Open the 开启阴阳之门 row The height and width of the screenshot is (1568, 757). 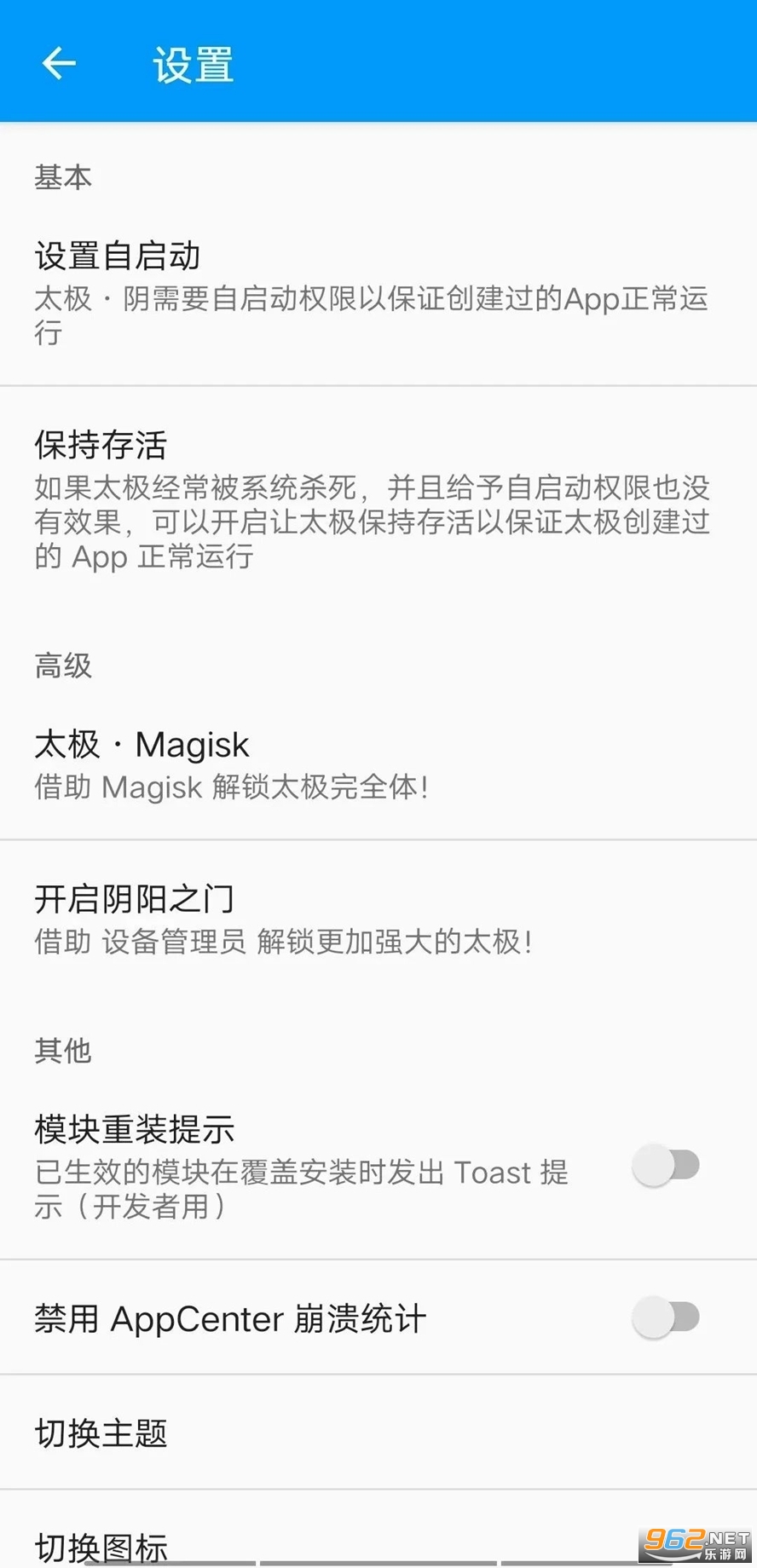pos(378,919)
